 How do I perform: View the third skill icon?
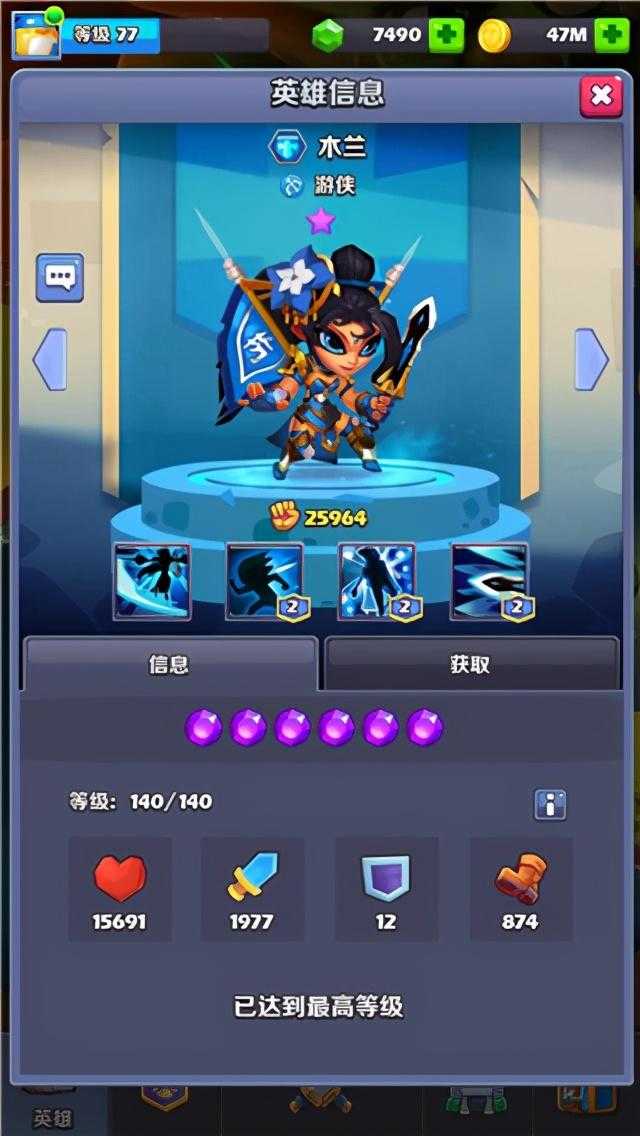(376, 581)
